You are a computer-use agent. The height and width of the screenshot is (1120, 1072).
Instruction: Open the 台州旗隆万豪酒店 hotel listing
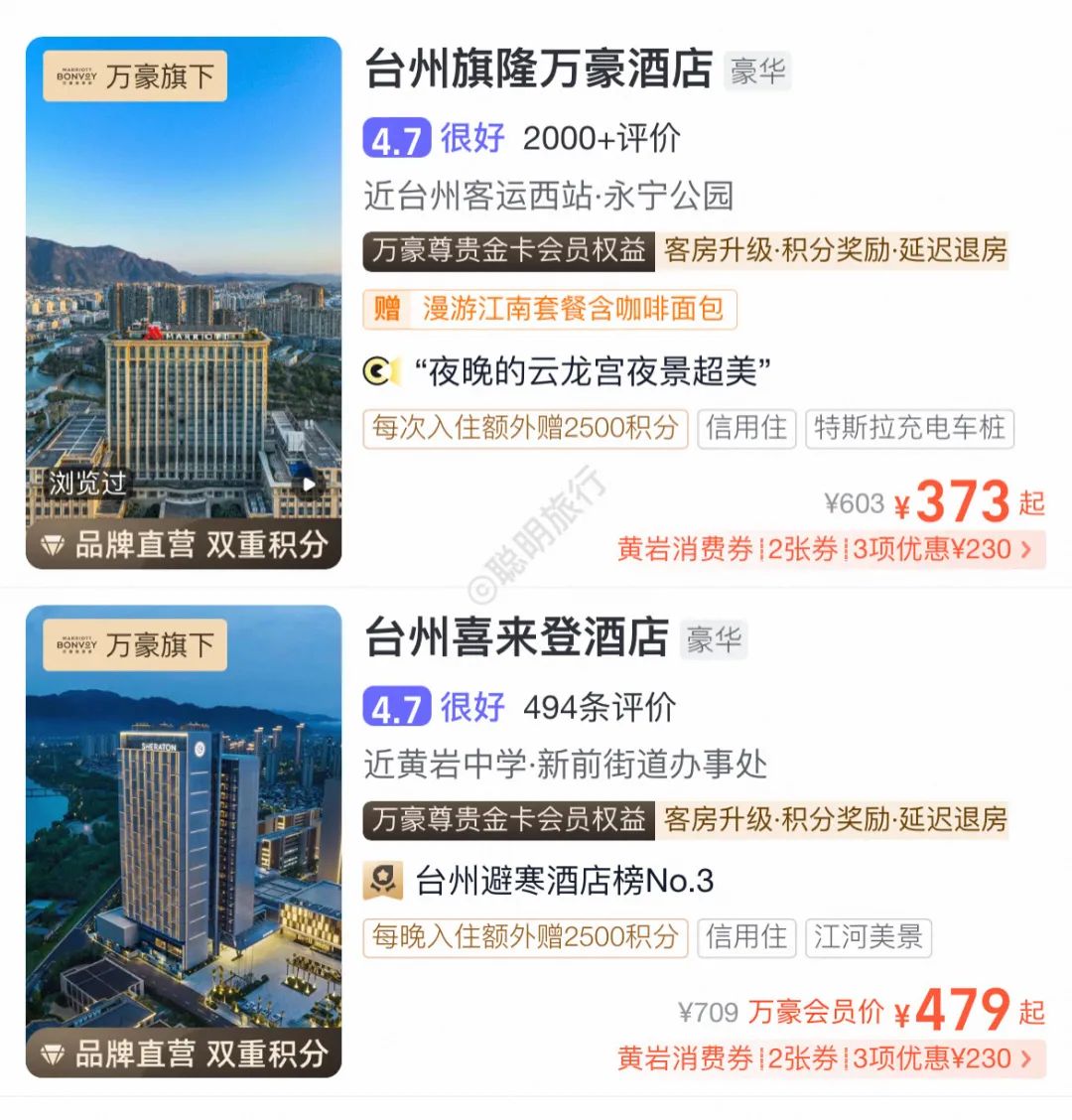(538, 70)
